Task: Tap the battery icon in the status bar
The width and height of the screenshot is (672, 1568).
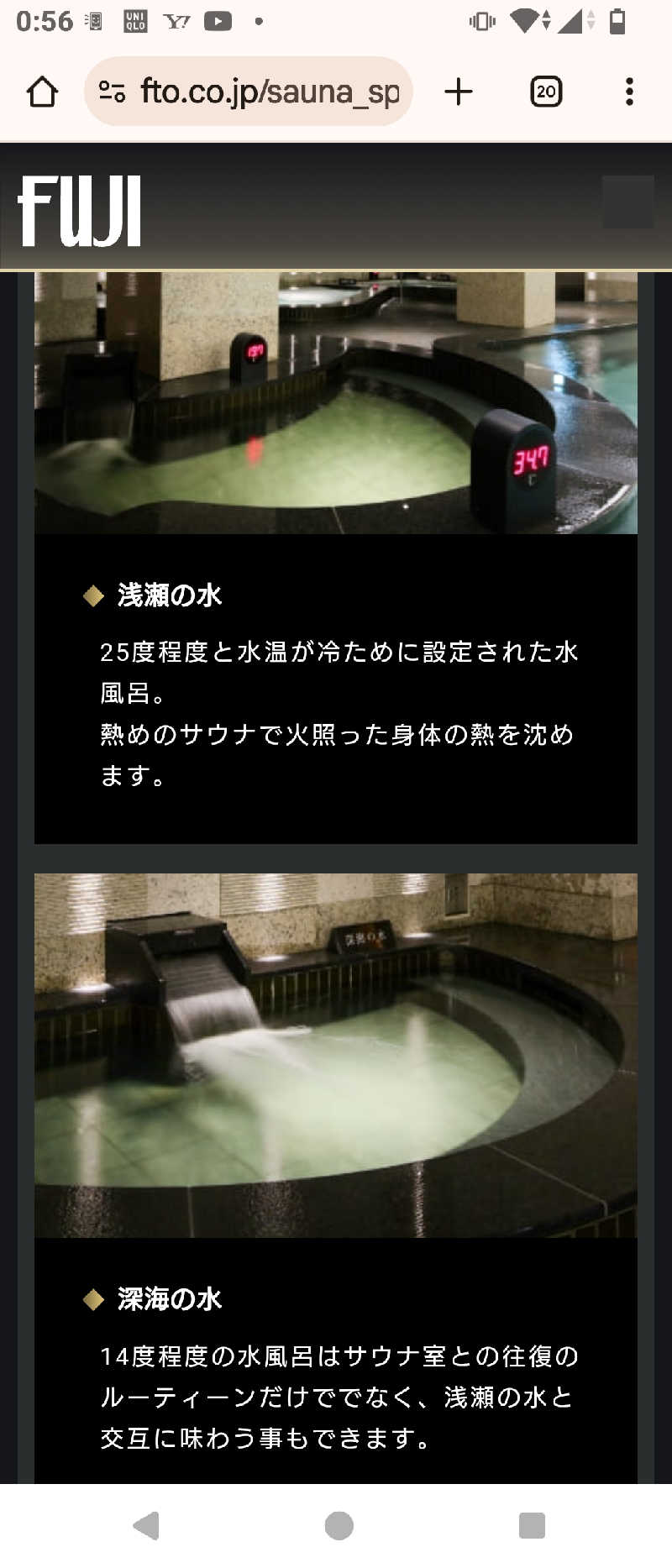Action: (x=620, y=21)
